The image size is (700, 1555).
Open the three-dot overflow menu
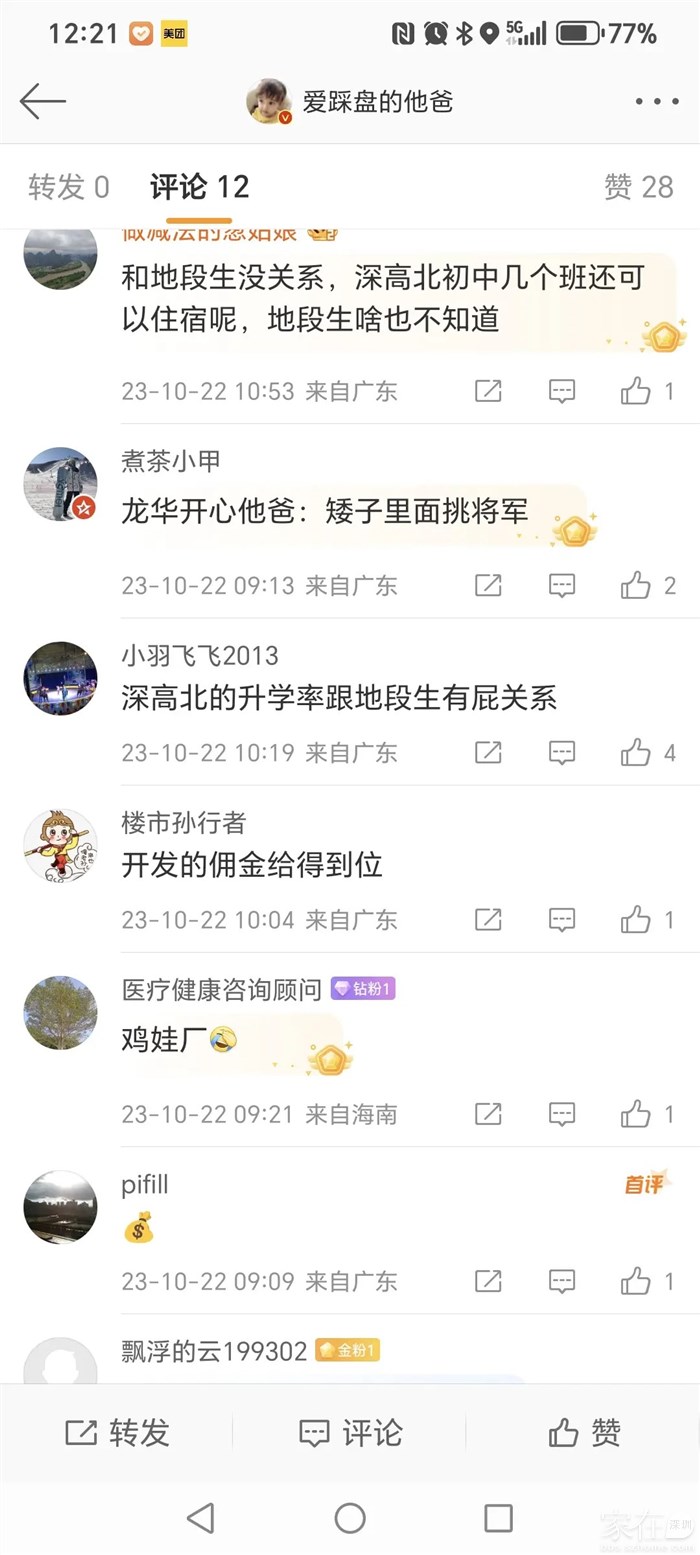656,101
